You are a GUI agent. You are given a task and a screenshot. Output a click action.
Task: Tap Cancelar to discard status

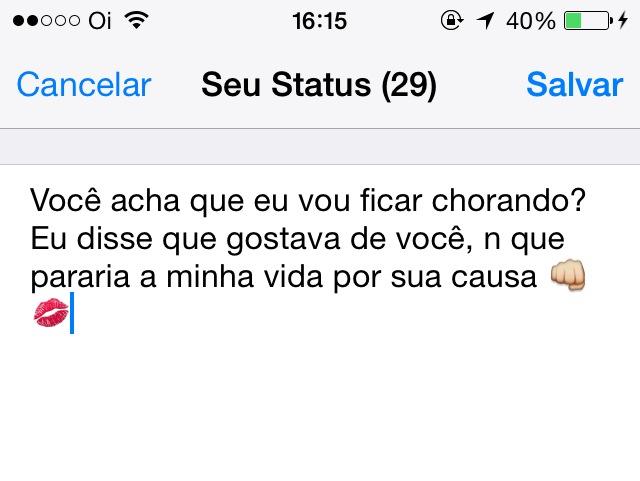pyautogui.click(x=83, y=85)
